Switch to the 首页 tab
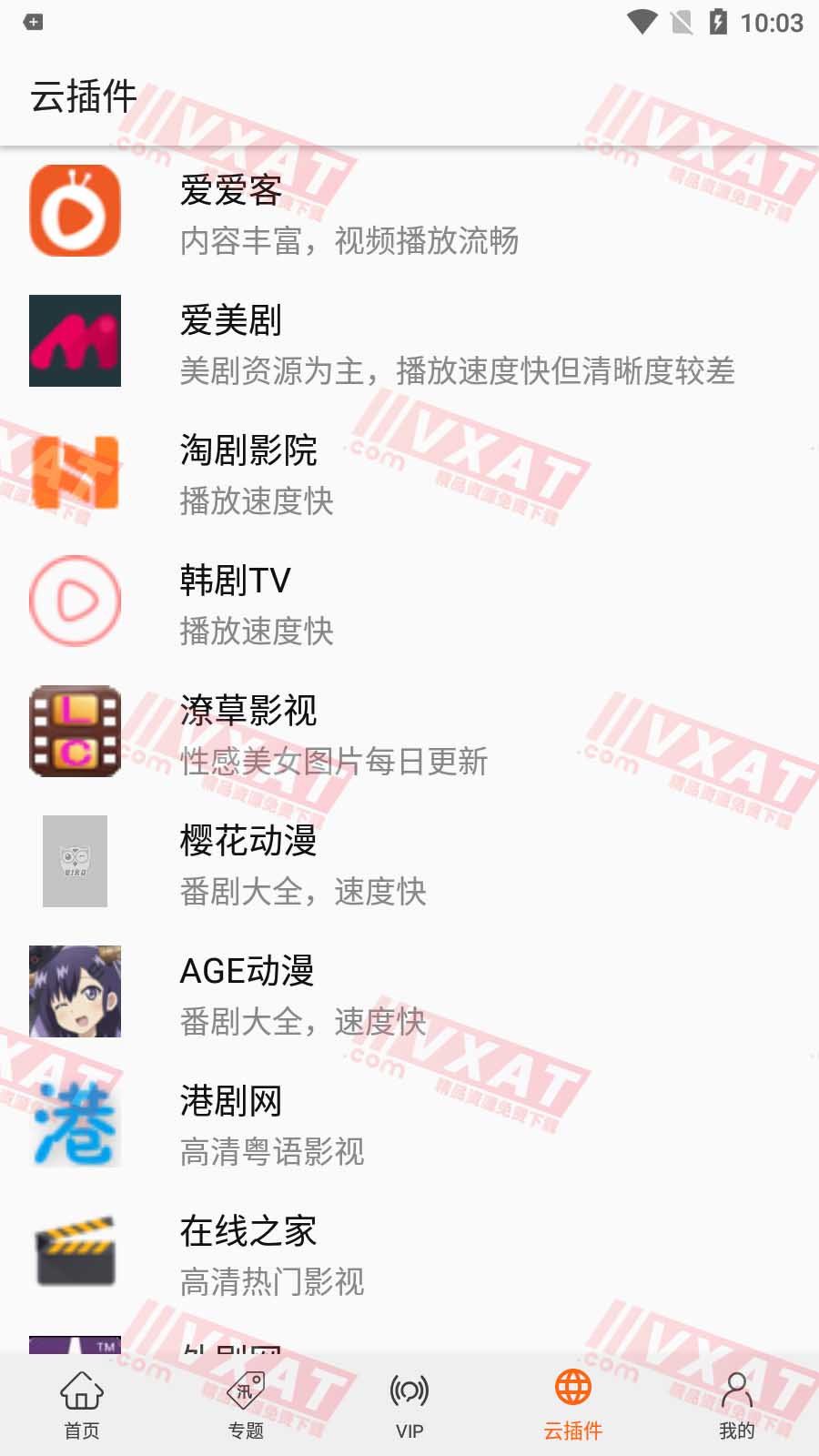The image size is (819, 1456). (82, 1401)
